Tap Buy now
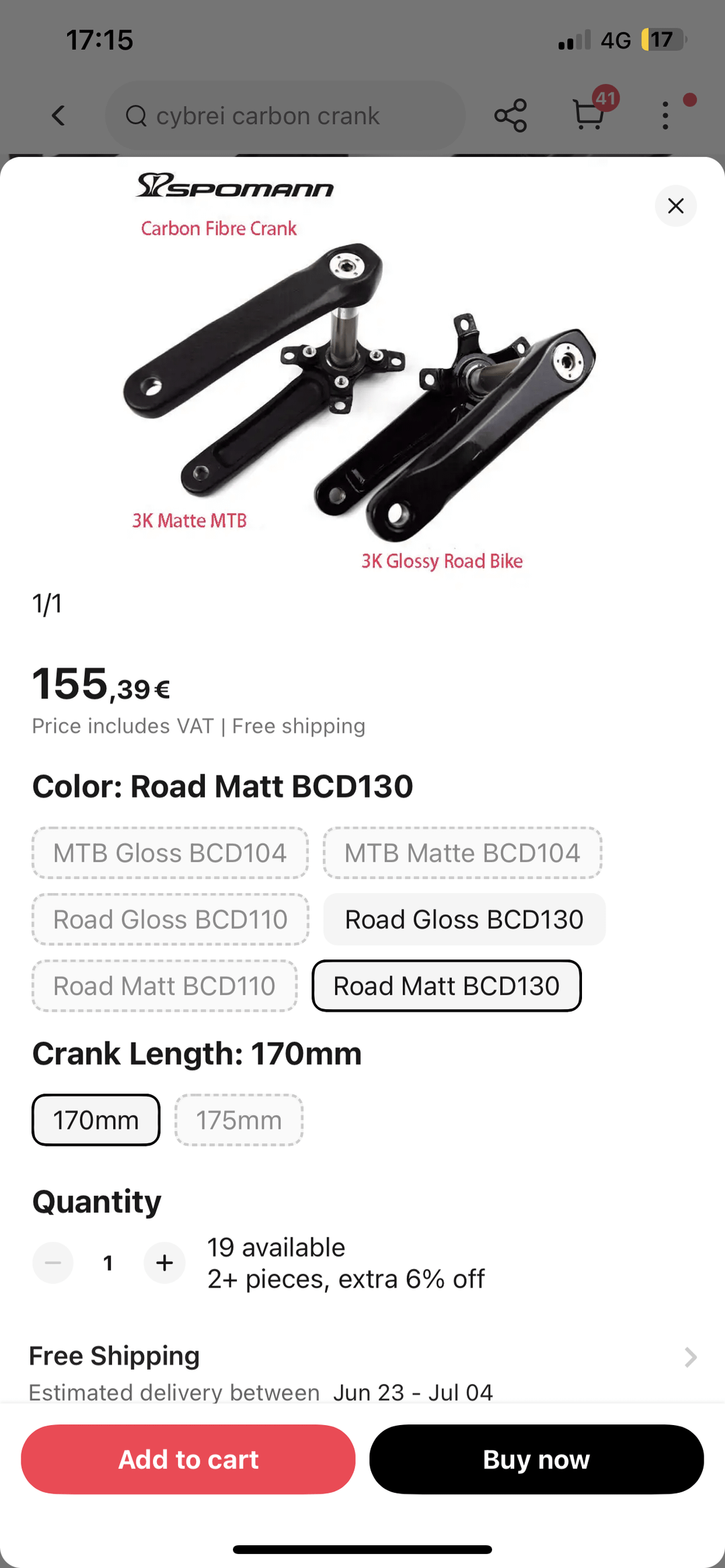 (x=536, y=1459)
